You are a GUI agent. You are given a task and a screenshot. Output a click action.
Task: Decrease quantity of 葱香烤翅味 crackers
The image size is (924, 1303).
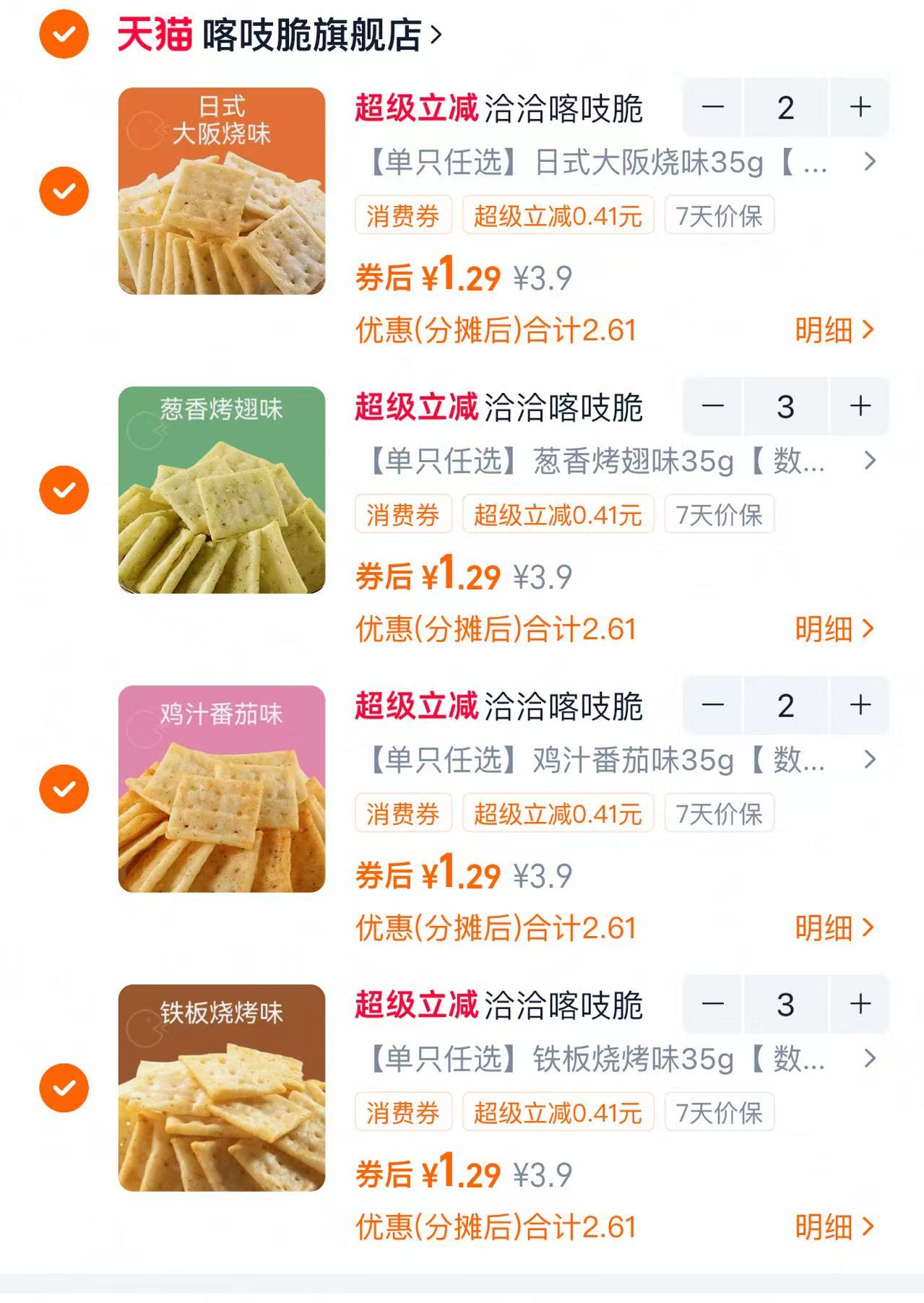[x=712, y=407]
